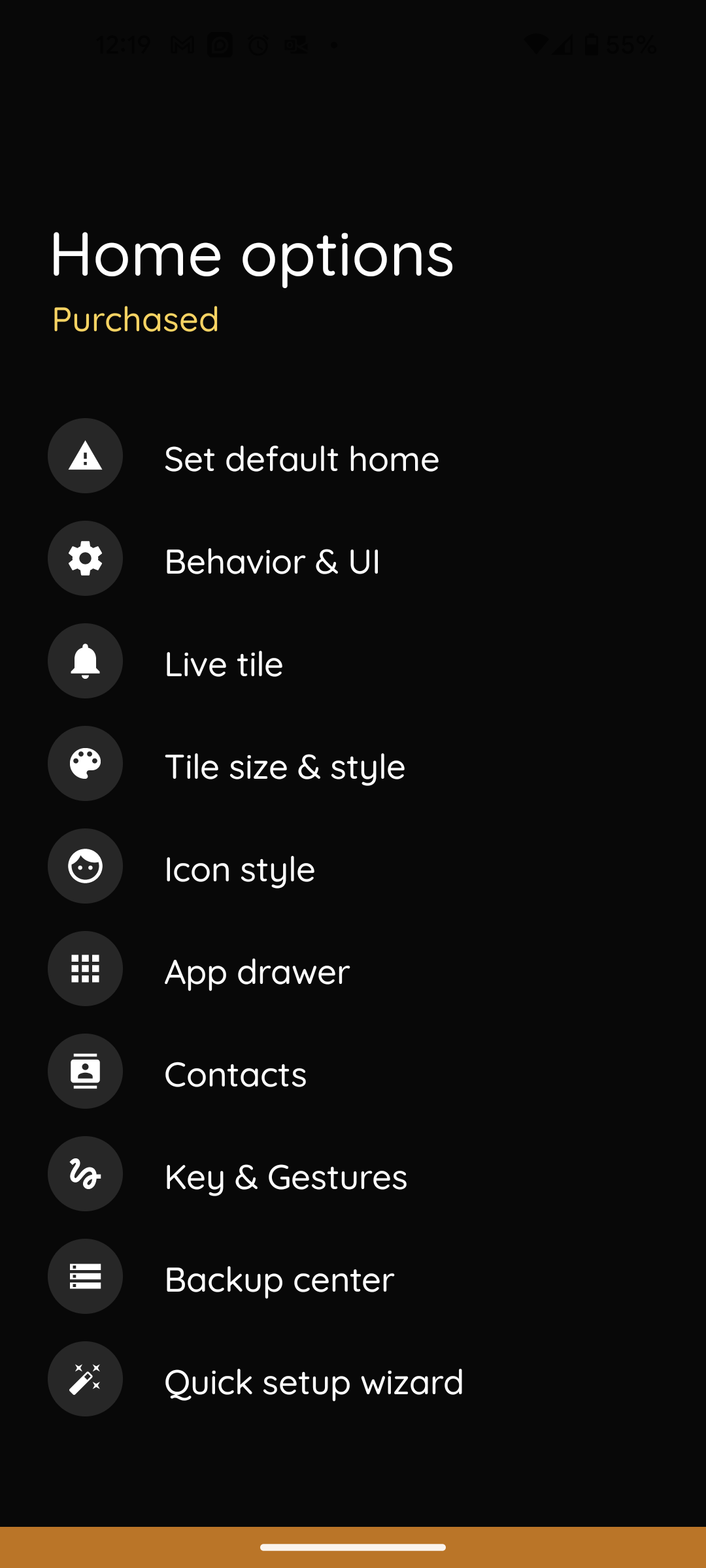
Task: Open Set default home option
Action: tap(301, 458)
